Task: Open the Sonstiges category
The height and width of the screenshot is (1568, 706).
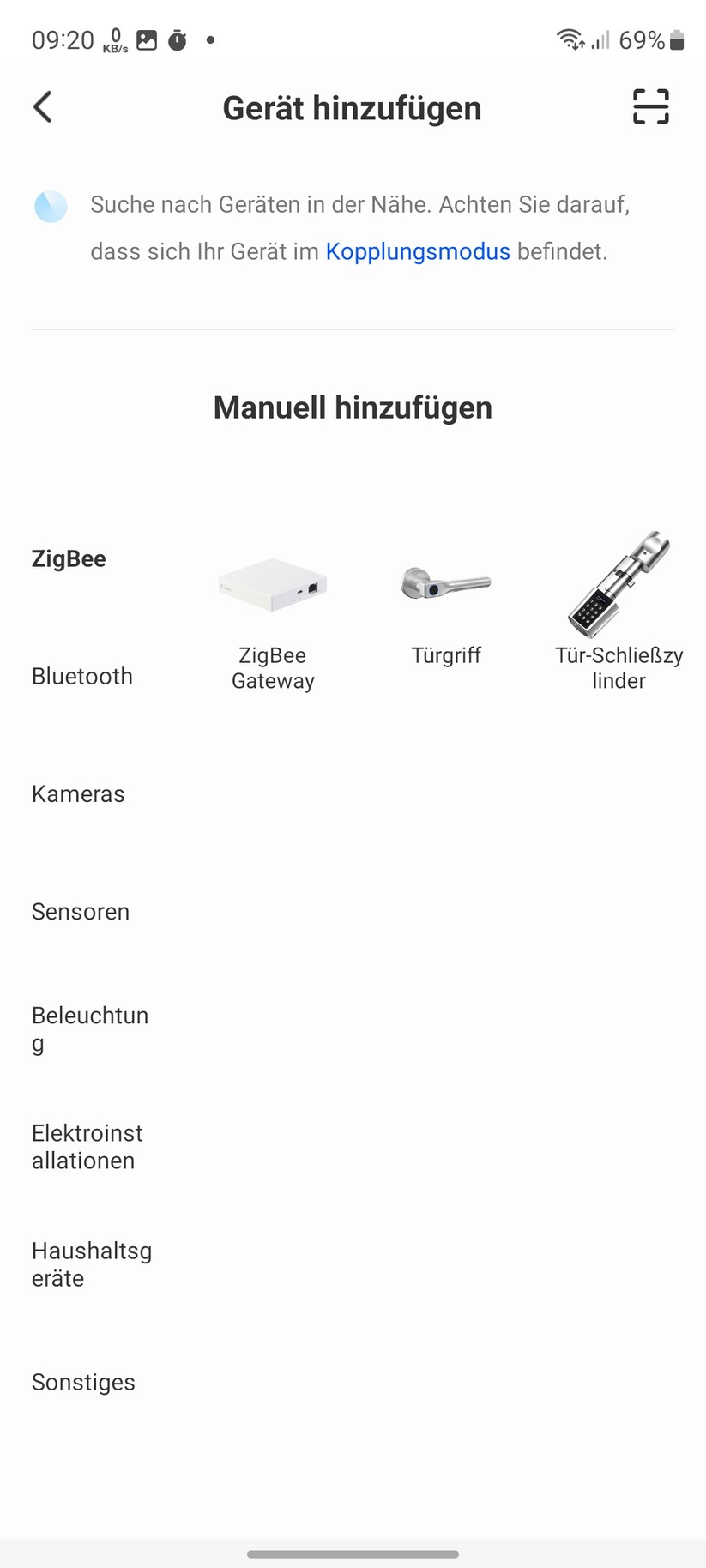Action: 83,1382
